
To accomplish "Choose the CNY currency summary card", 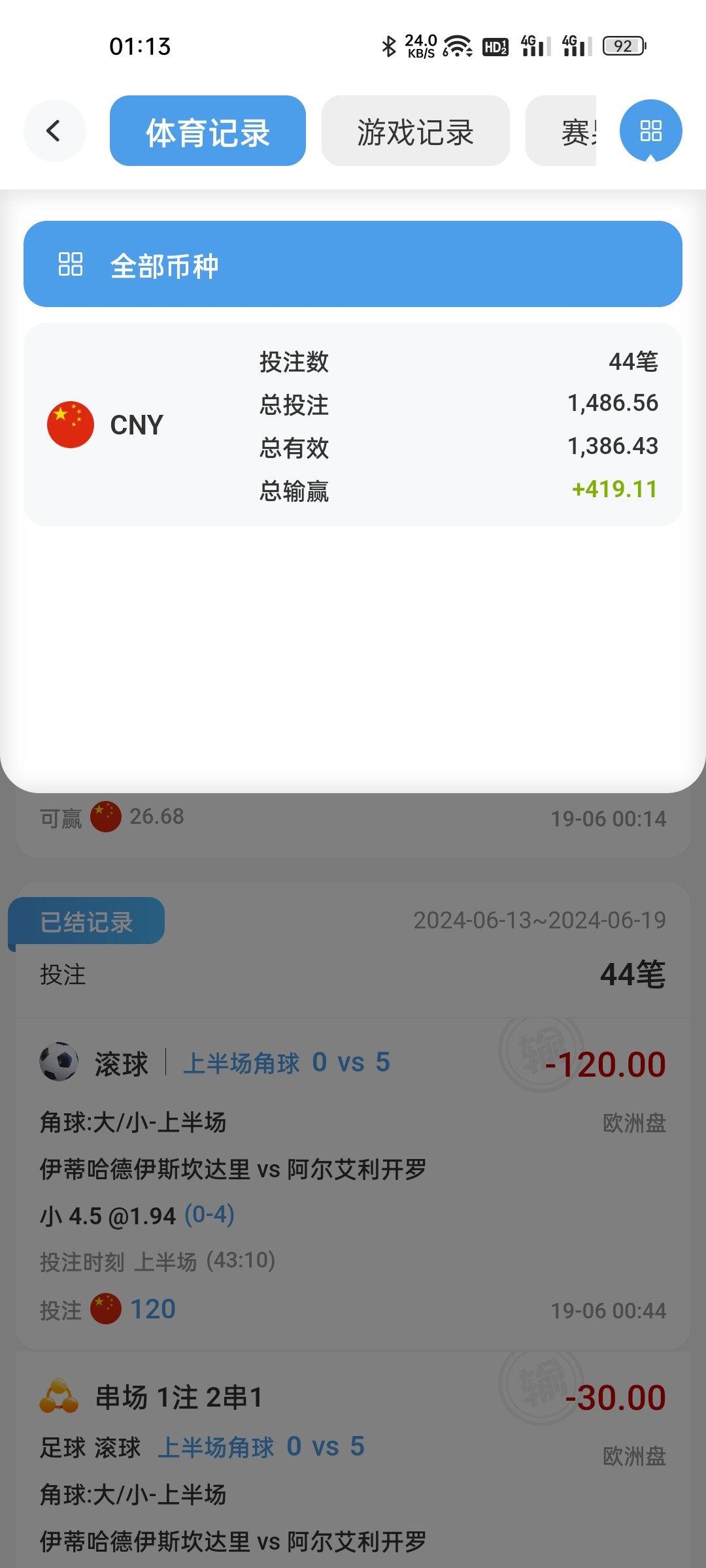I will tap(353, 425).
